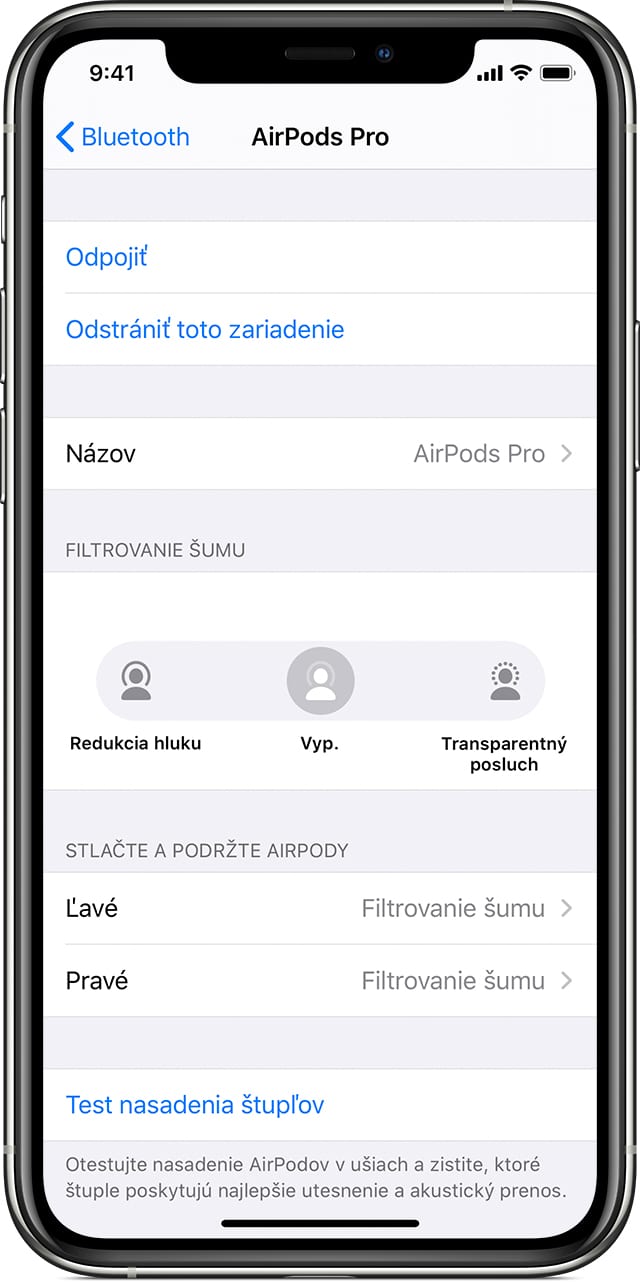
Task: Open the Názov row
Action: (320, 454)
